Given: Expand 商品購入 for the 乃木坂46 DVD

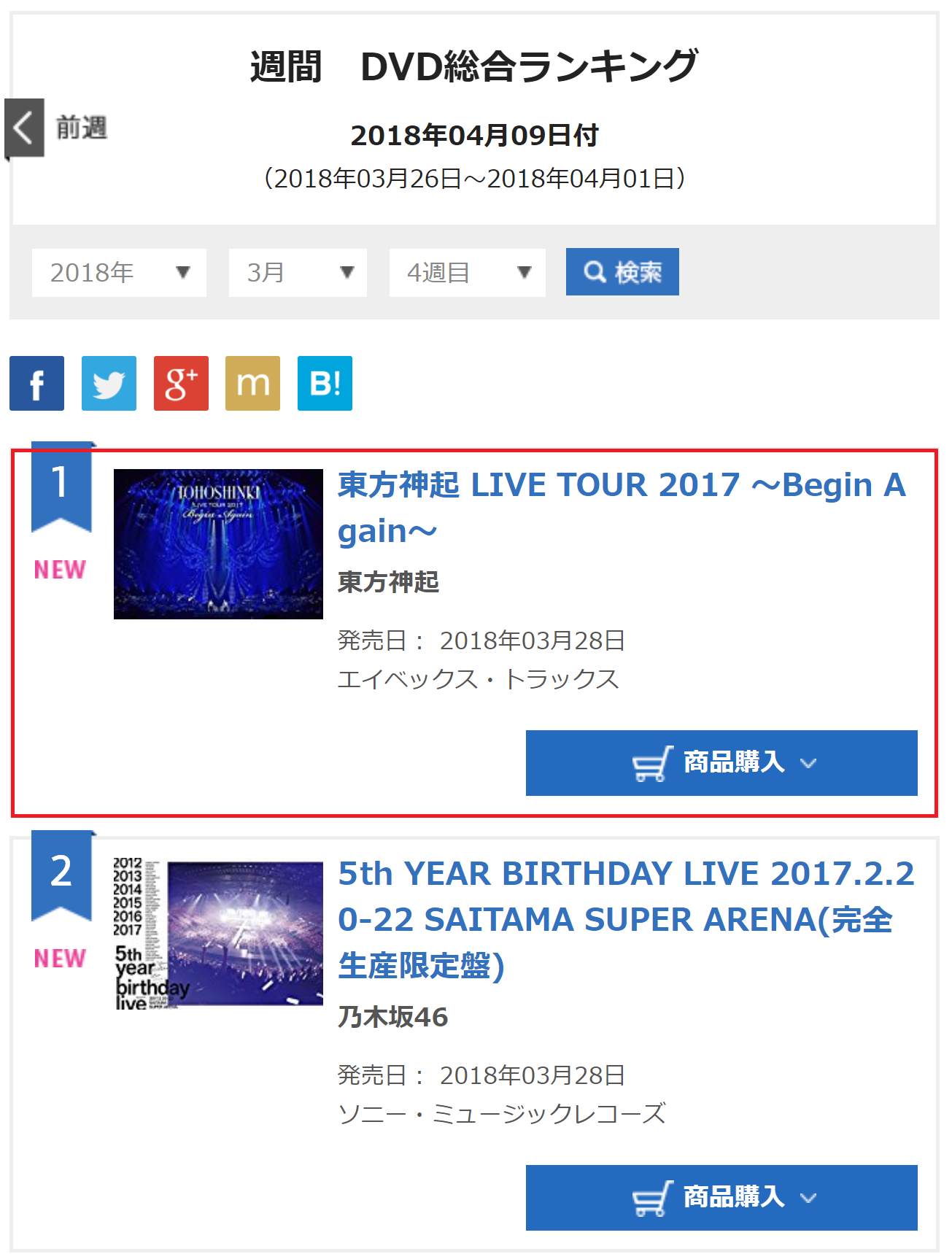Looking at the screenshot, I should (x=721, y=1198).
